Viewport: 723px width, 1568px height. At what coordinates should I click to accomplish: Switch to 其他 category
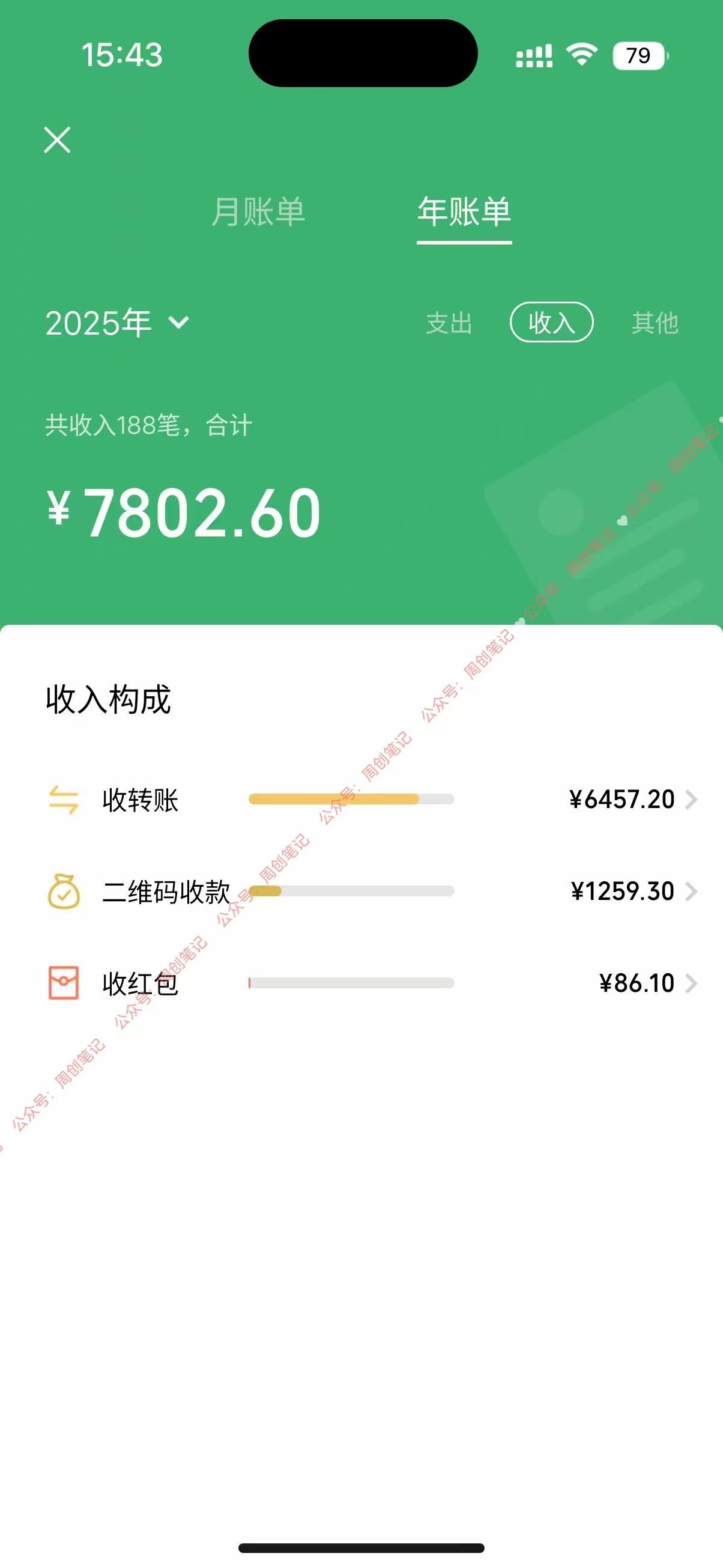point(654,323)
